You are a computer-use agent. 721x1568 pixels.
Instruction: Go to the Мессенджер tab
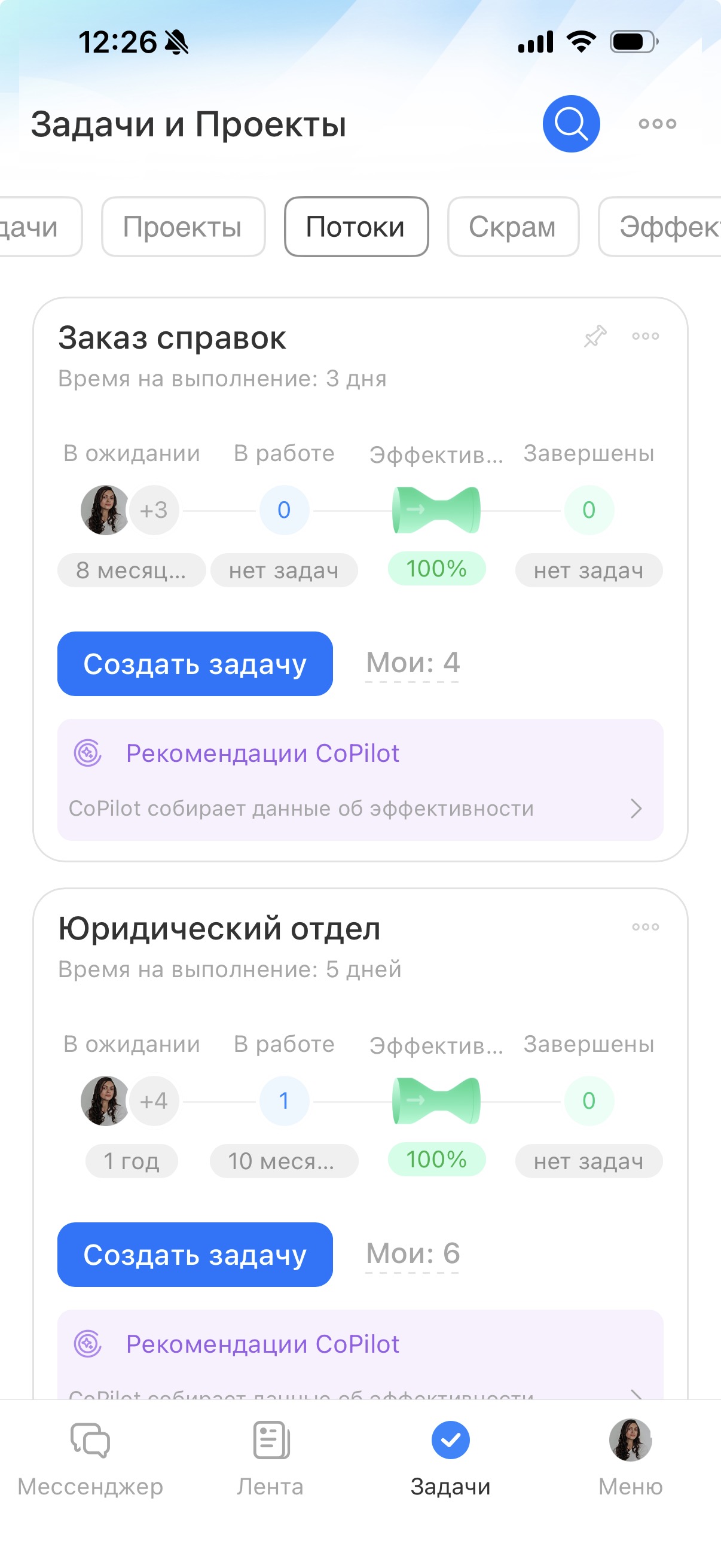tap(90, 1459)
